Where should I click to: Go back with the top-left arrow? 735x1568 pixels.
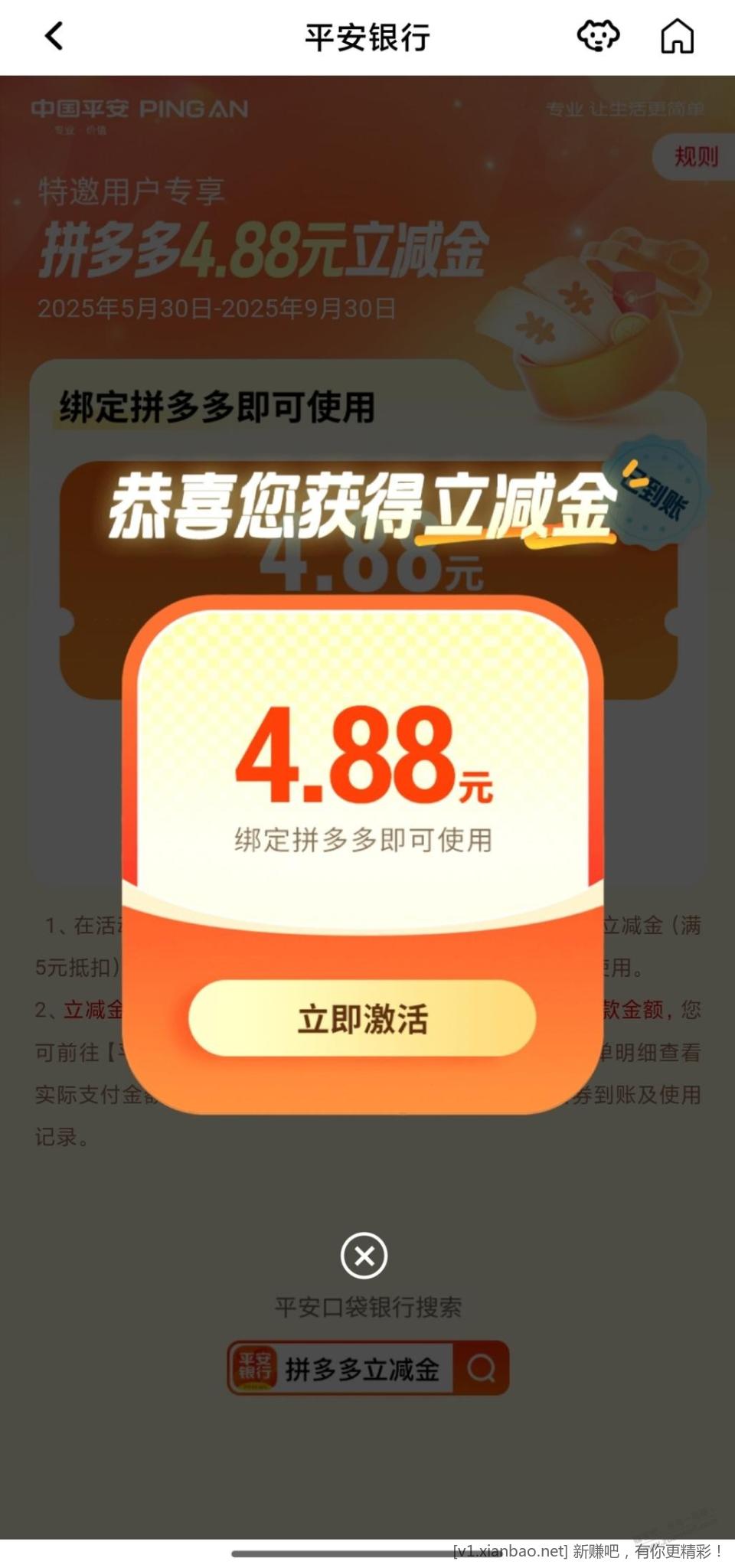(54, 36)
